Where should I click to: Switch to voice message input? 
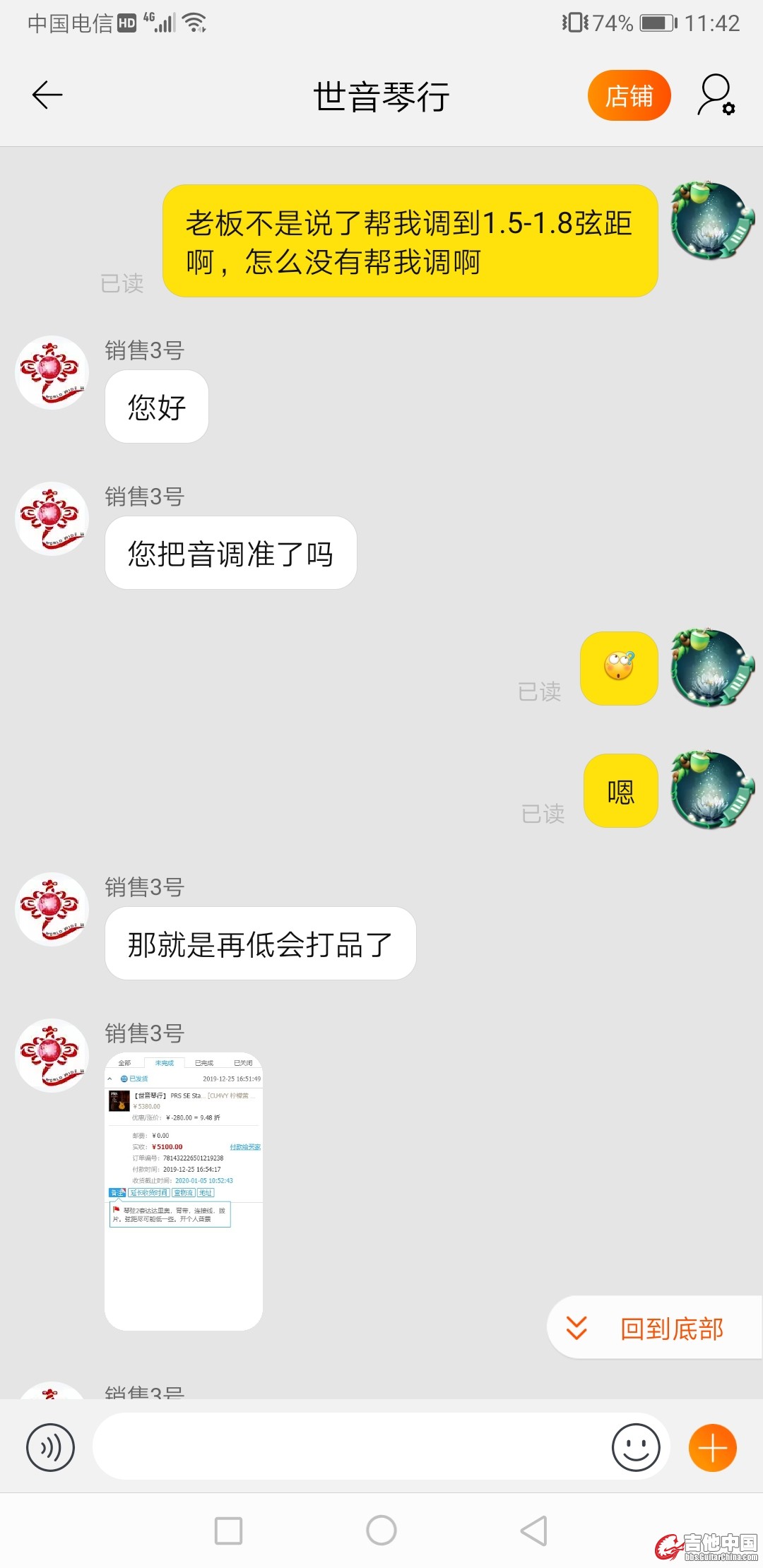point(50,1447)
